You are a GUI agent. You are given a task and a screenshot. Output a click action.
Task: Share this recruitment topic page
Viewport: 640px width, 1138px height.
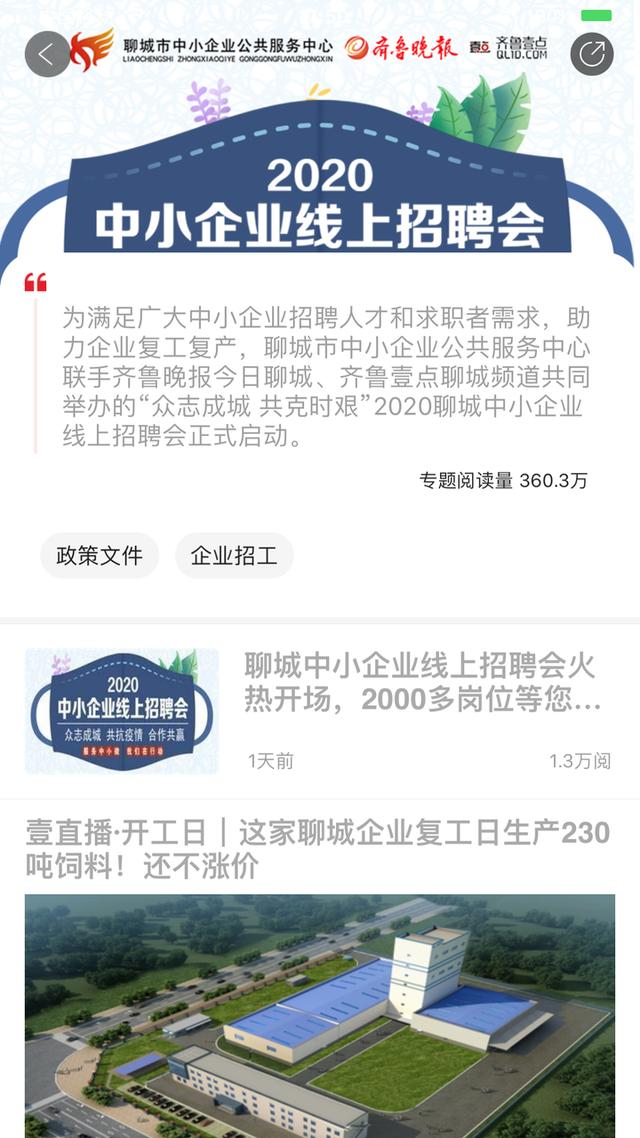click(592, 54)
